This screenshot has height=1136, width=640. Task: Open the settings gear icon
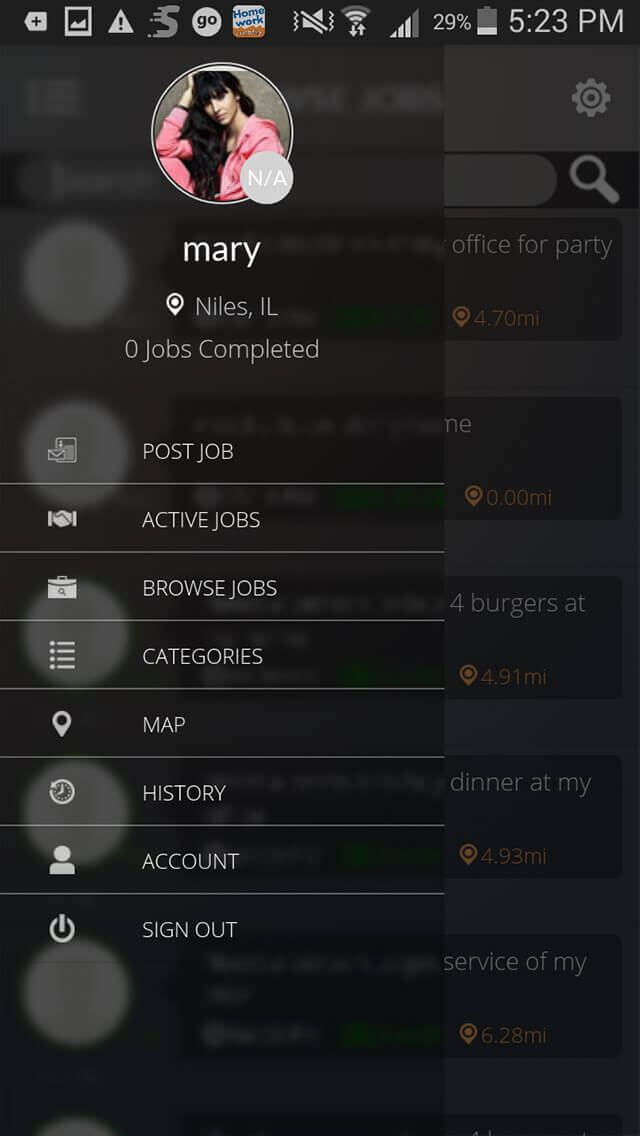(590, 98)
